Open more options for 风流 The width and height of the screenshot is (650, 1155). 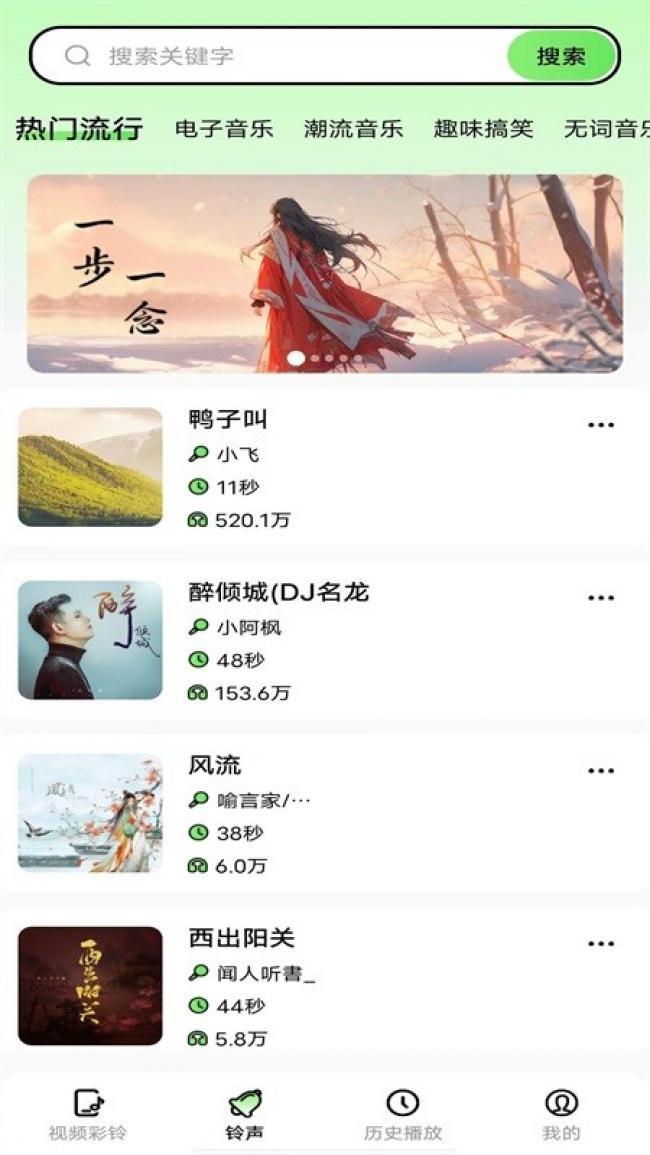tap(601, 771)
